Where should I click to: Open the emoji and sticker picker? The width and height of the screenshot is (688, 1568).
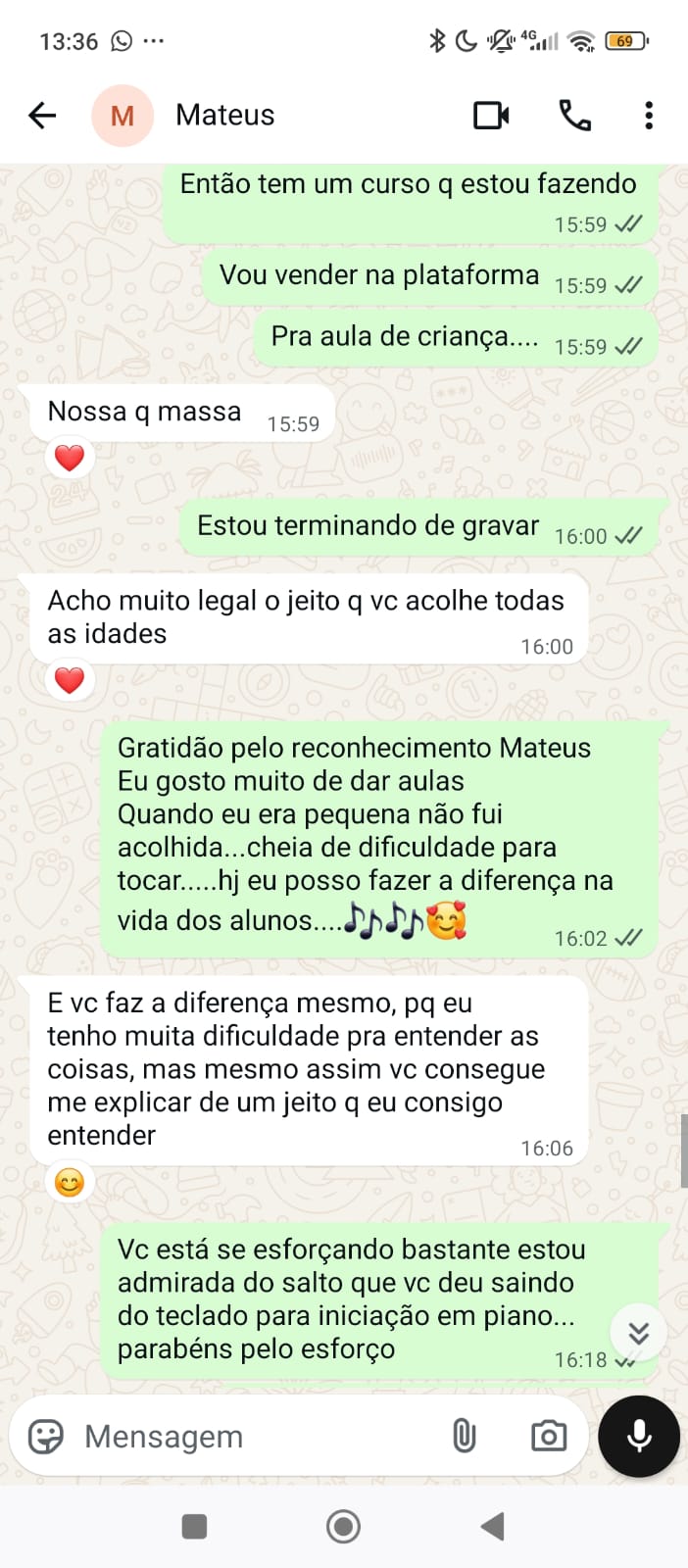pyautogui.click(x=45, y=1437)
